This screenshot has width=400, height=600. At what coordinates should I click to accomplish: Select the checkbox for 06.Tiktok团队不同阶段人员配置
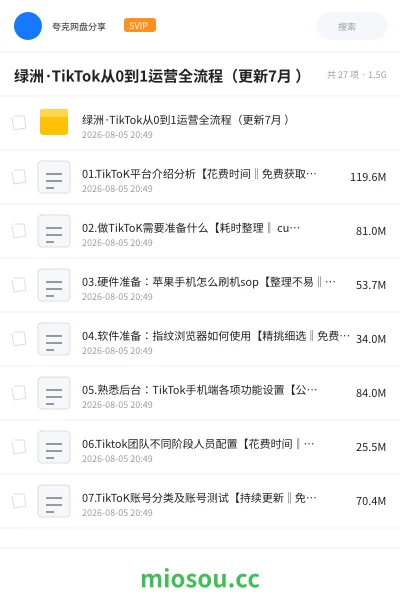pos(19,446)
